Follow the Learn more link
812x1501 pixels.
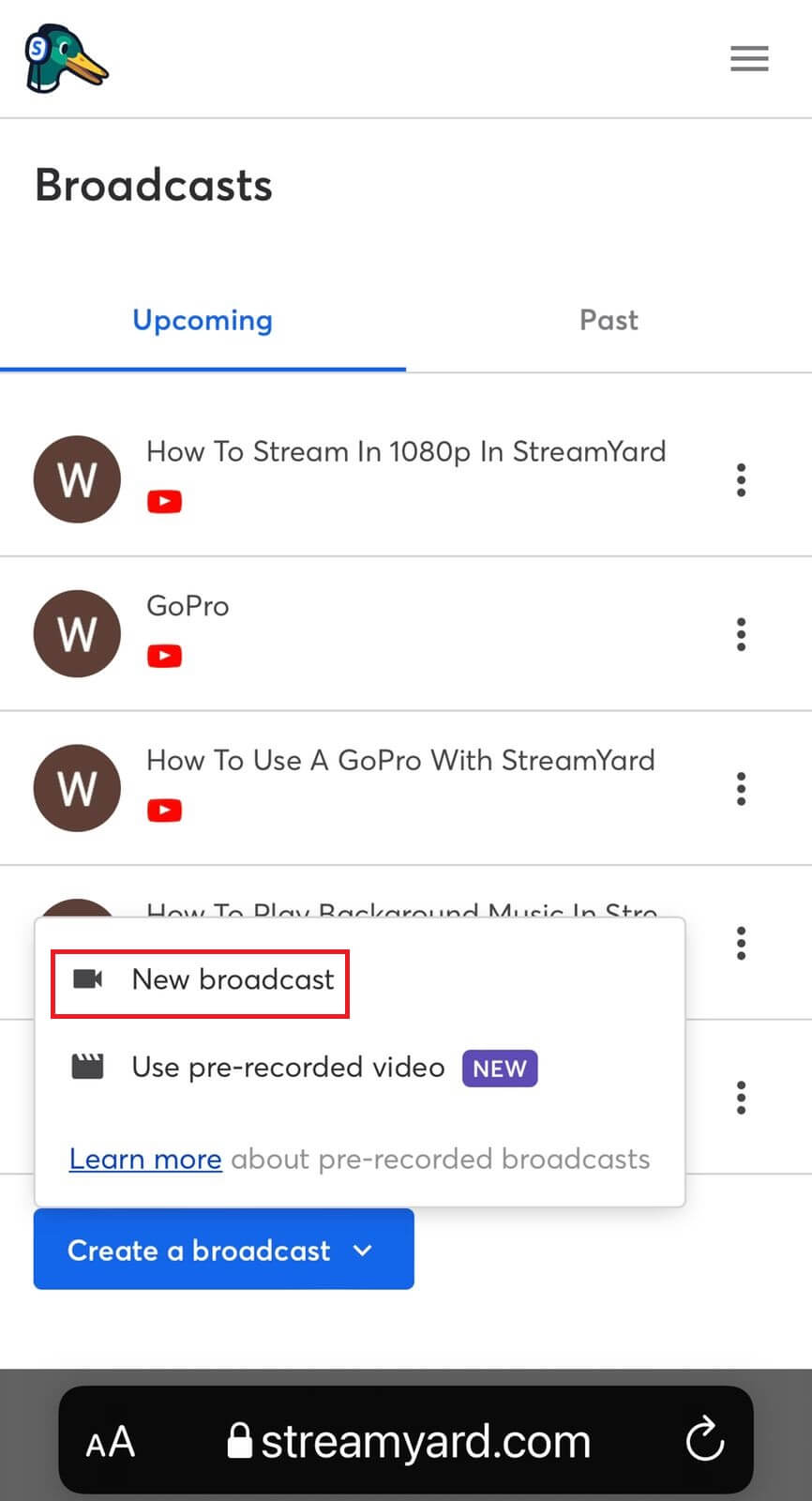click(145, 1160)
